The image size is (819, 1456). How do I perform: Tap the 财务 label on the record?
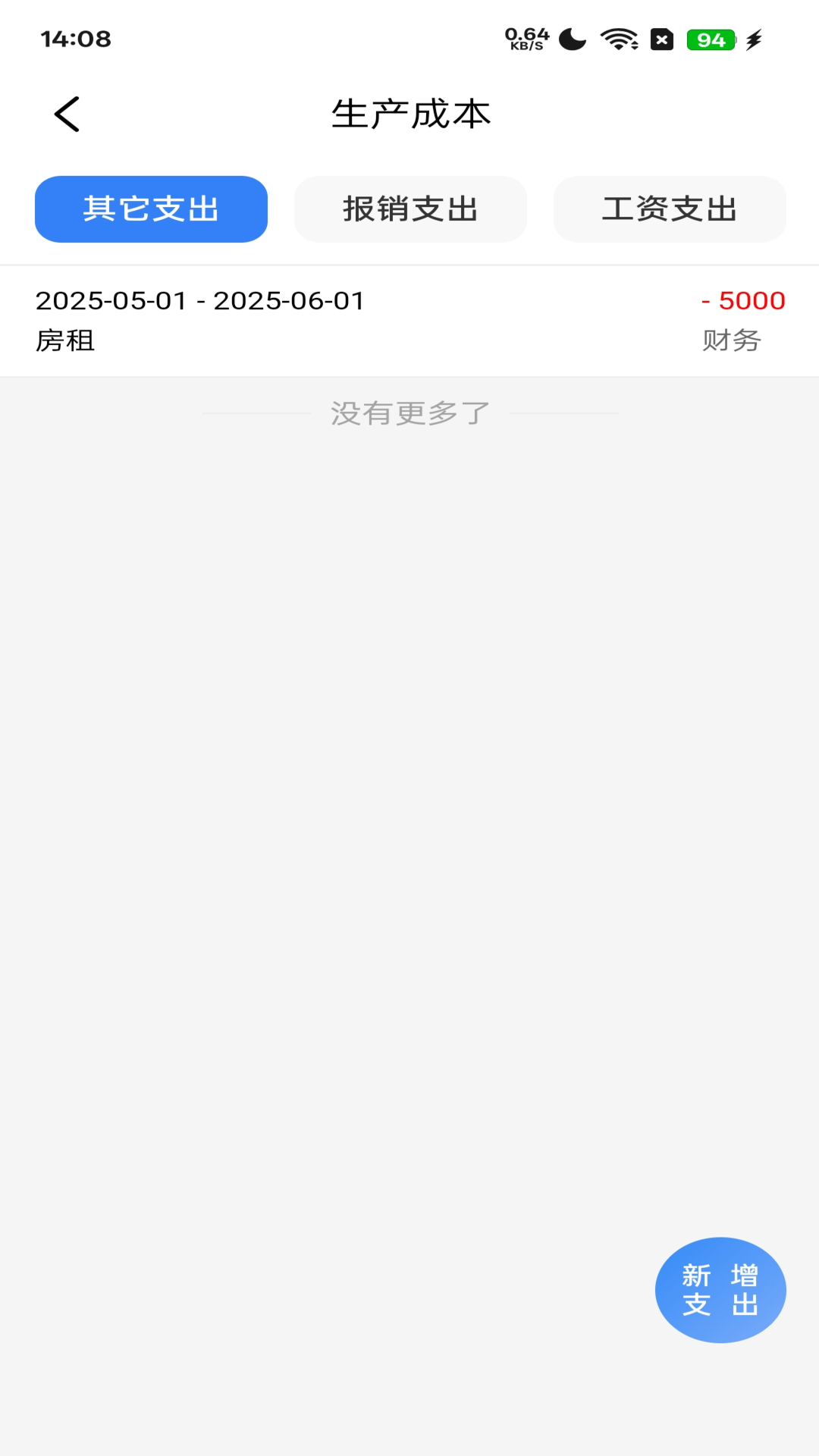[x=731, y=340]
